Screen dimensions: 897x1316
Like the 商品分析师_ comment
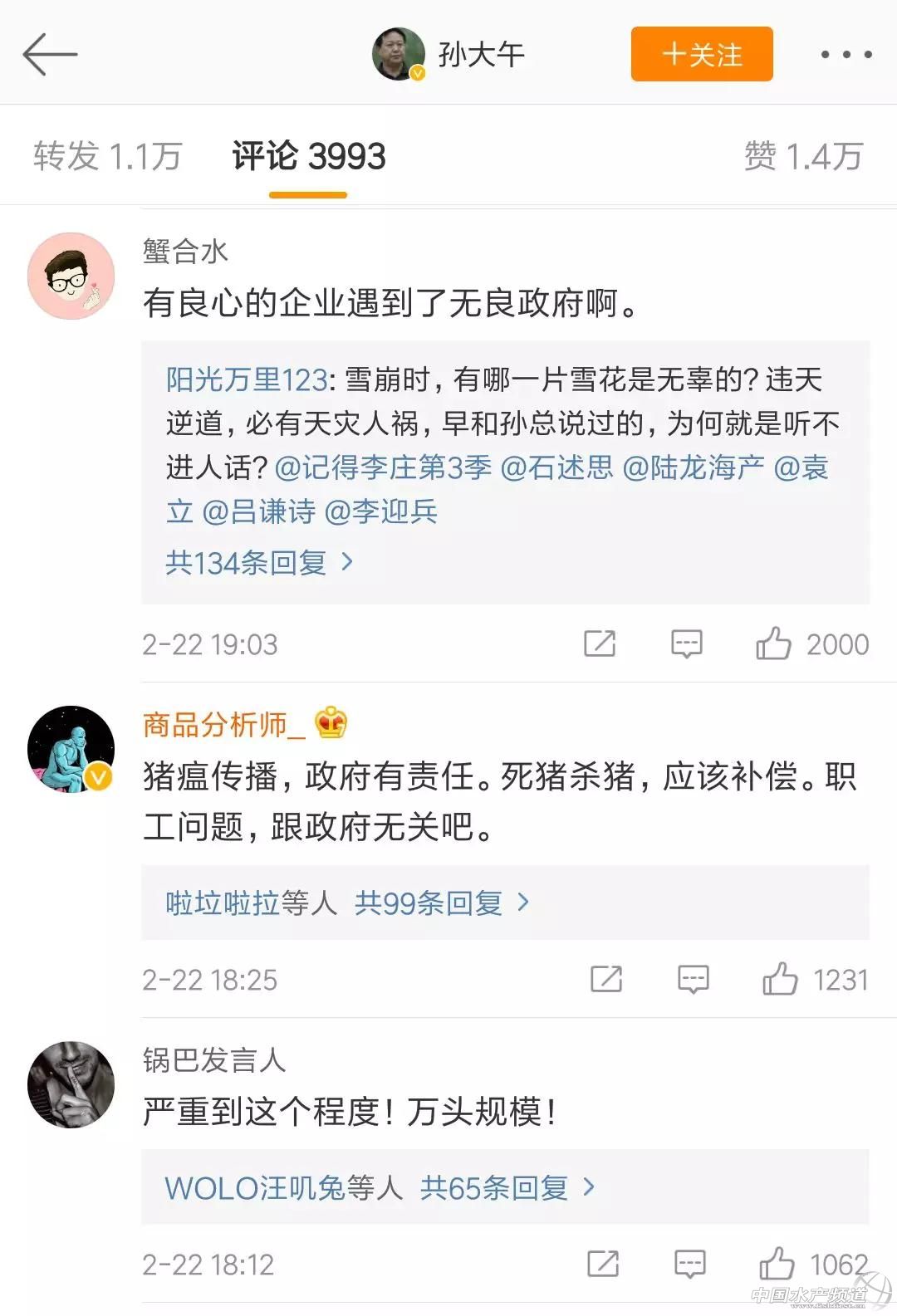(780, 980)
